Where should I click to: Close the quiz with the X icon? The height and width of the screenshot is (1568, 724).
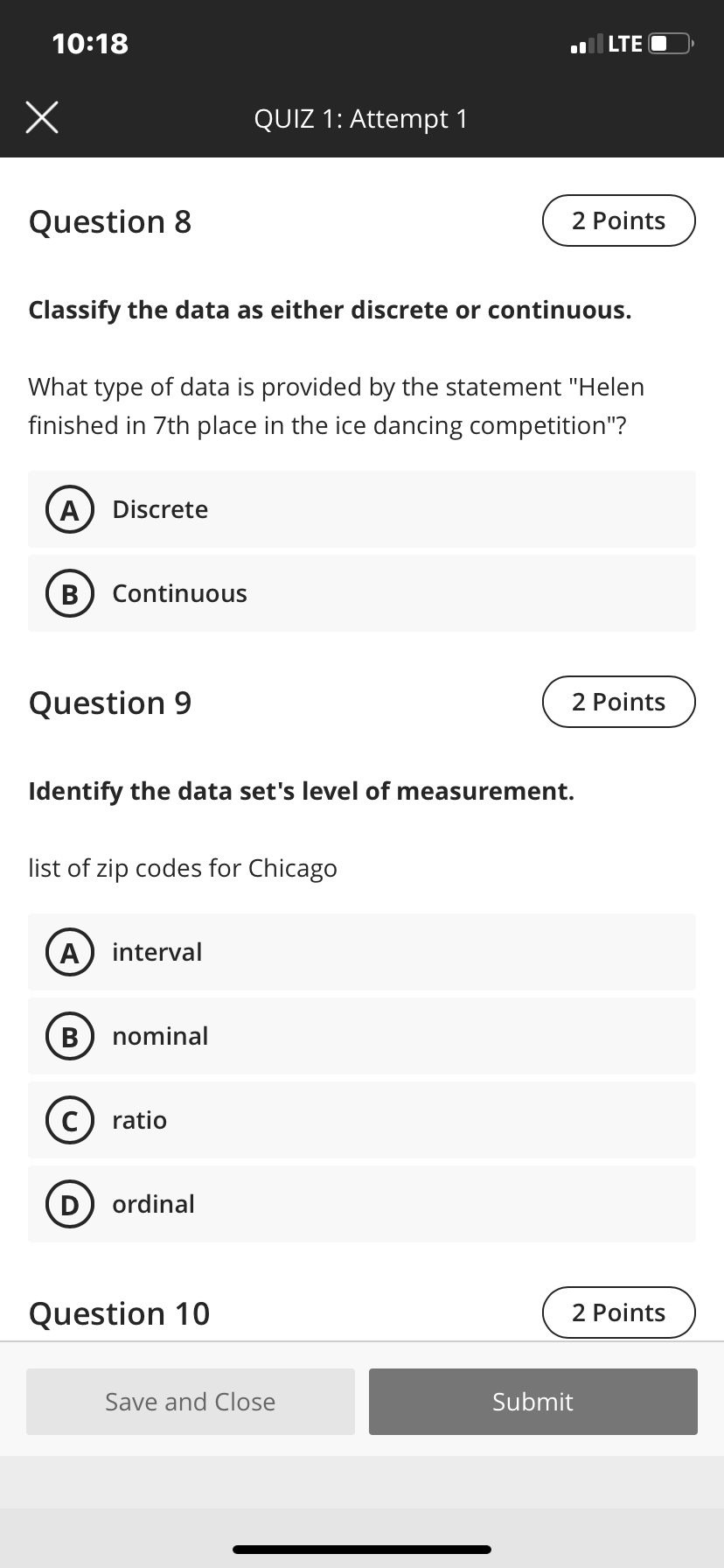[42, 118]
